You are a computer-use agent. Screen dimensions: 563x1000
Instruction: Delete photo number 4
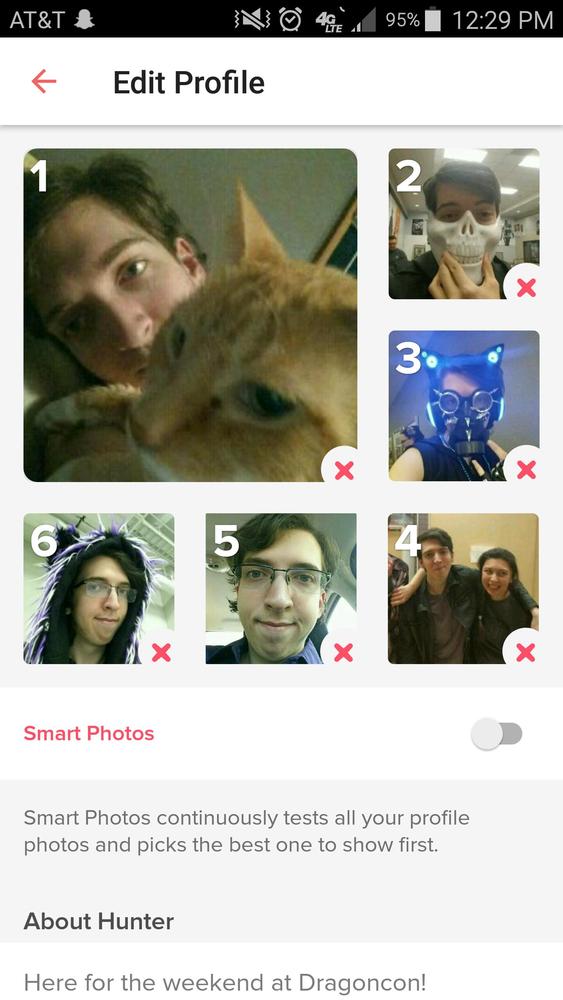[x=525, y=652]
